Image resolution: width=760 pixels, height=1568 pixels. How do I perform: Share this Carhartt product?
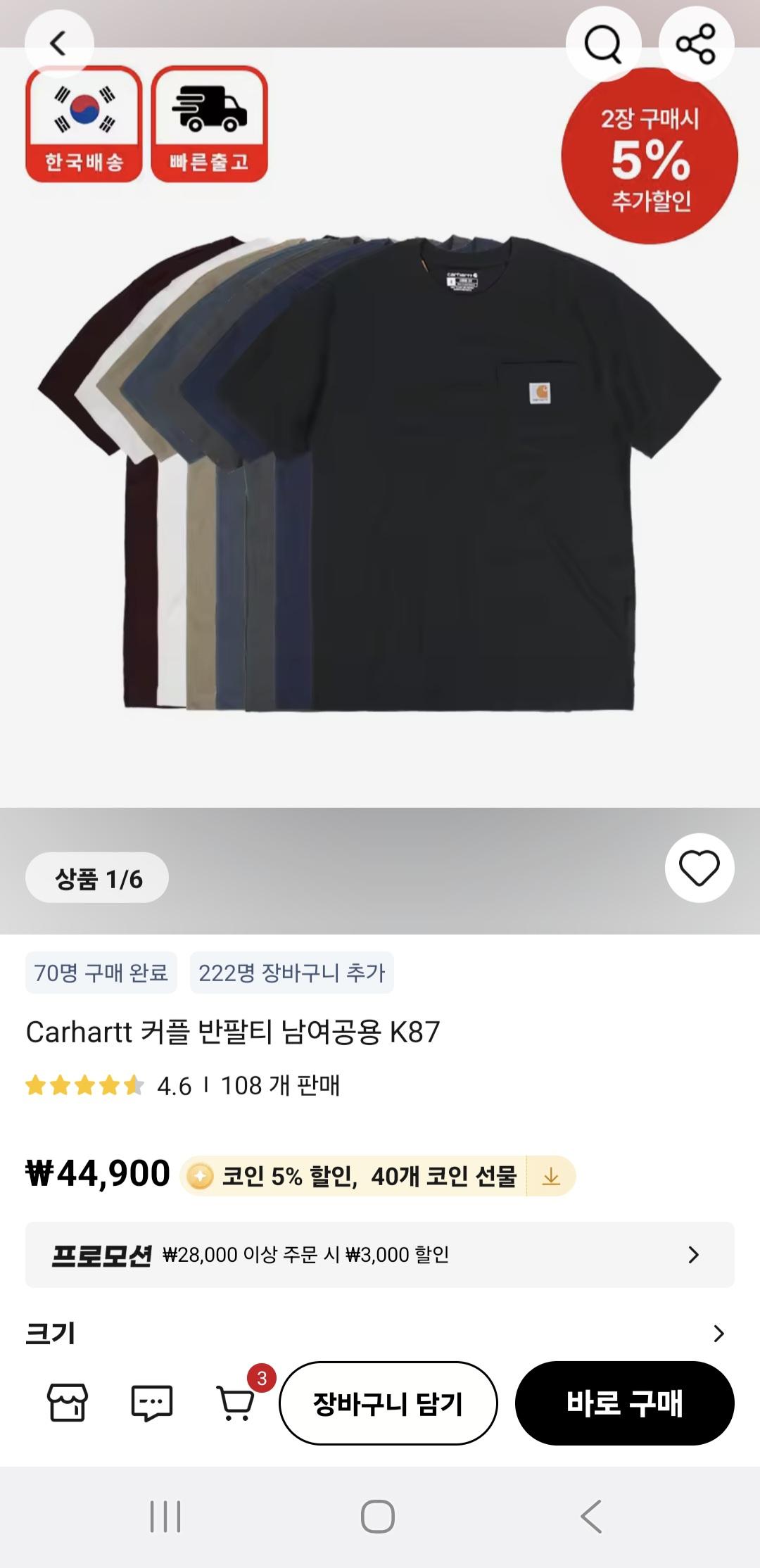point(696,44)
